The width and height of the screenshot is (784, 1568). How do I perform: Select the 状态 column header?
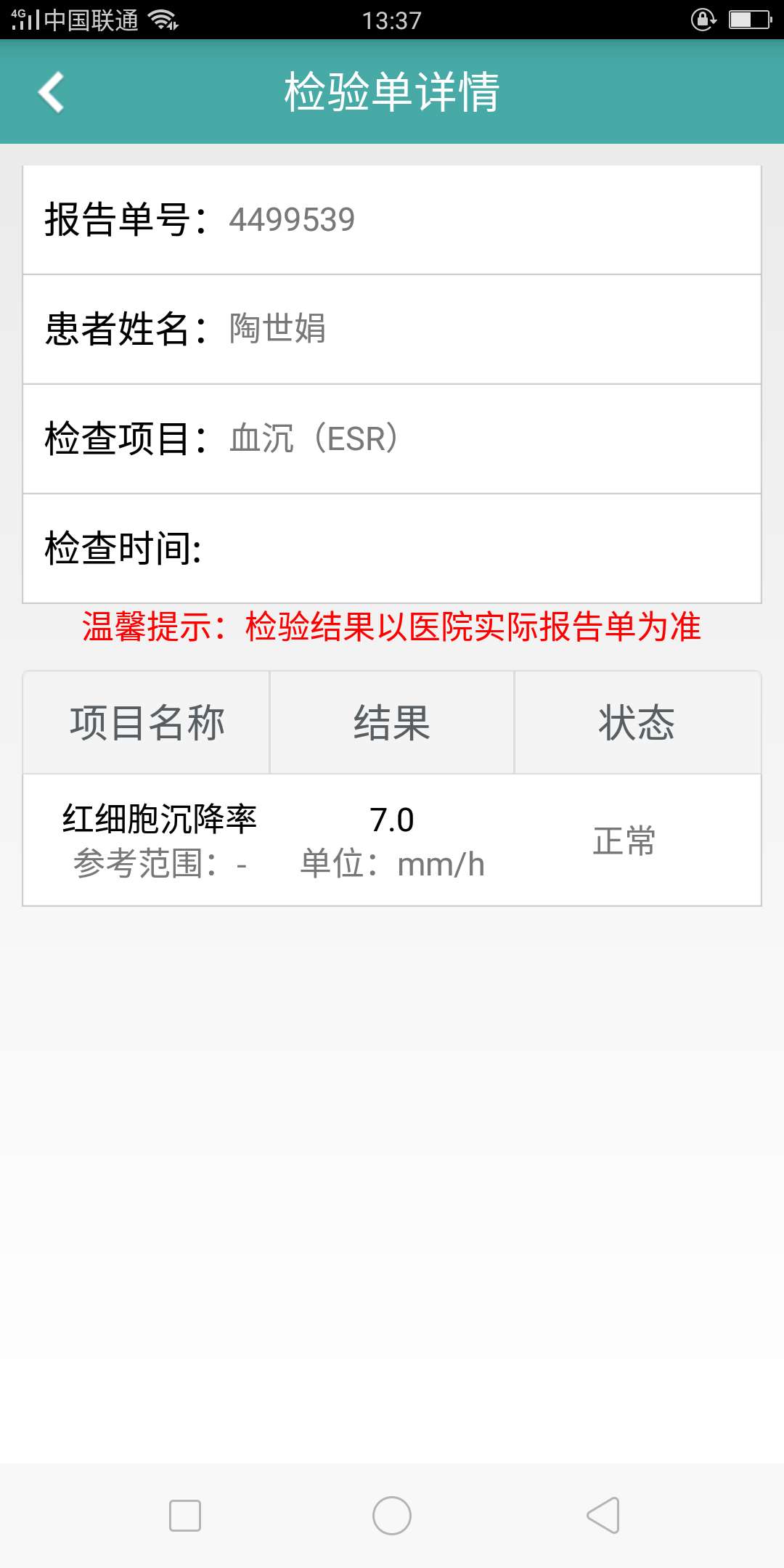coord(636,722)
